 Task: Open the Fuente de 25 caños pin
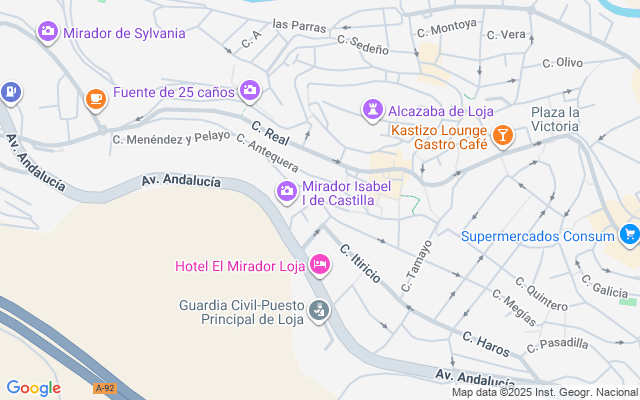(250, 91)
